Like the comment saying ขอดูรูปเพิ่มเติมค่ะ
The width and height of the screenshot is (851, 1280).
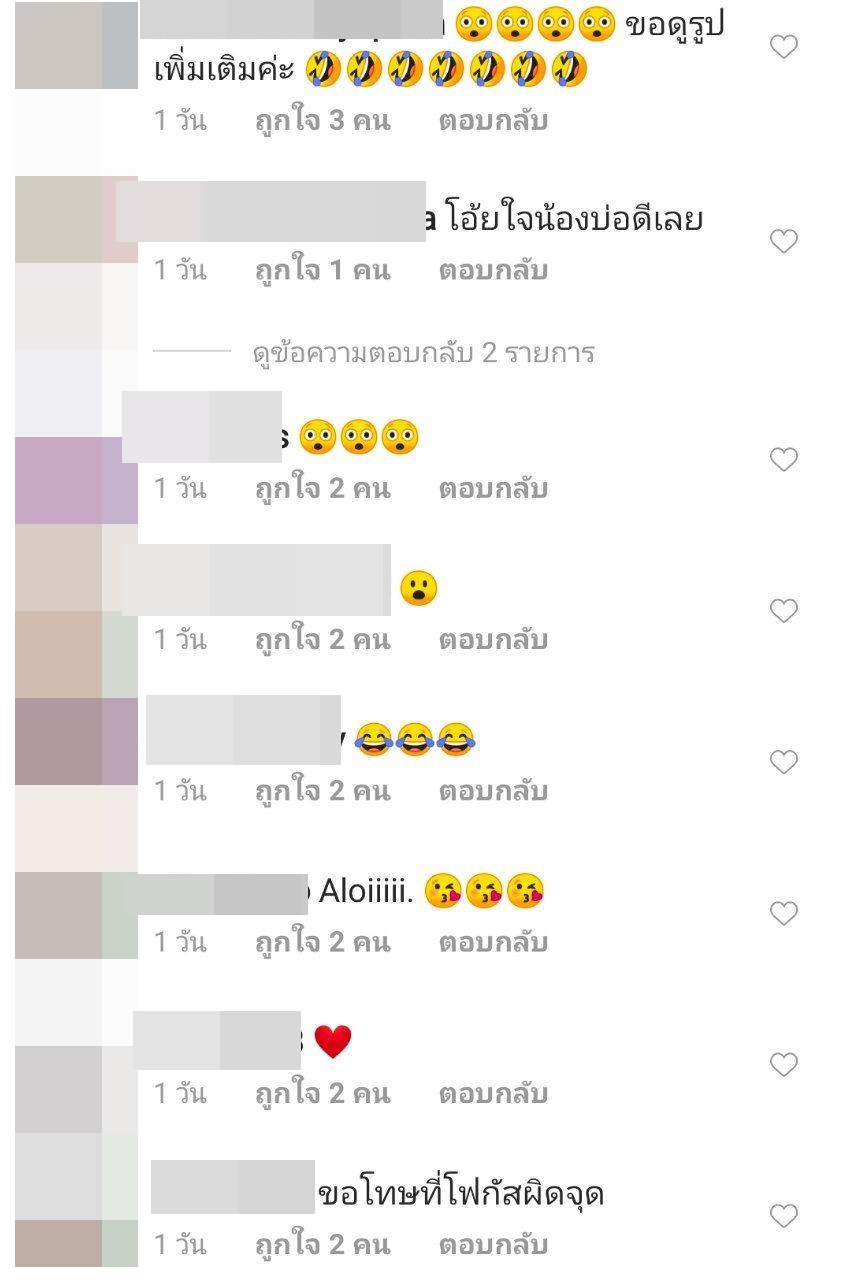(x=784, y=46)
